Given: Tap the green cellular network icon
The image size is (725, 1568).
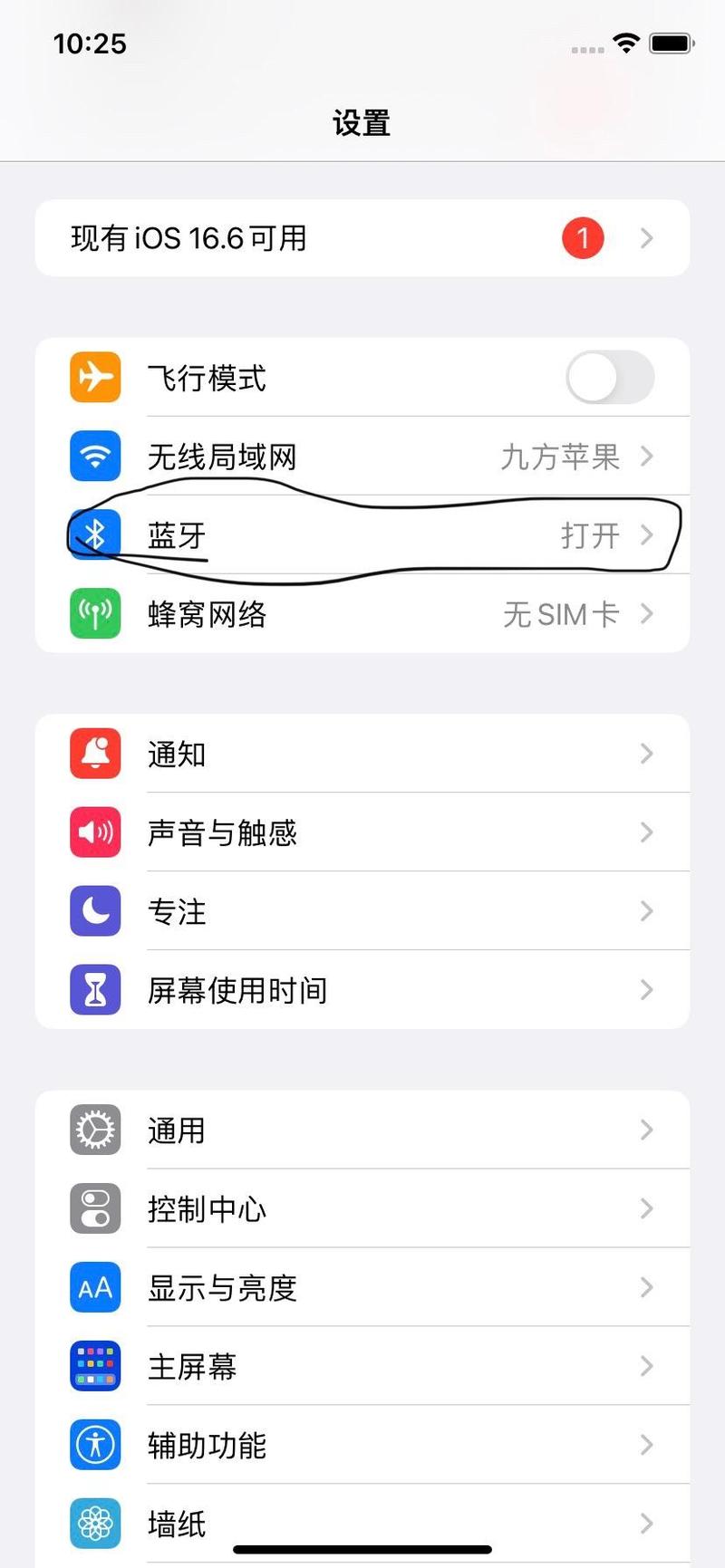Looking at the screenshot, I should [94, 614].
